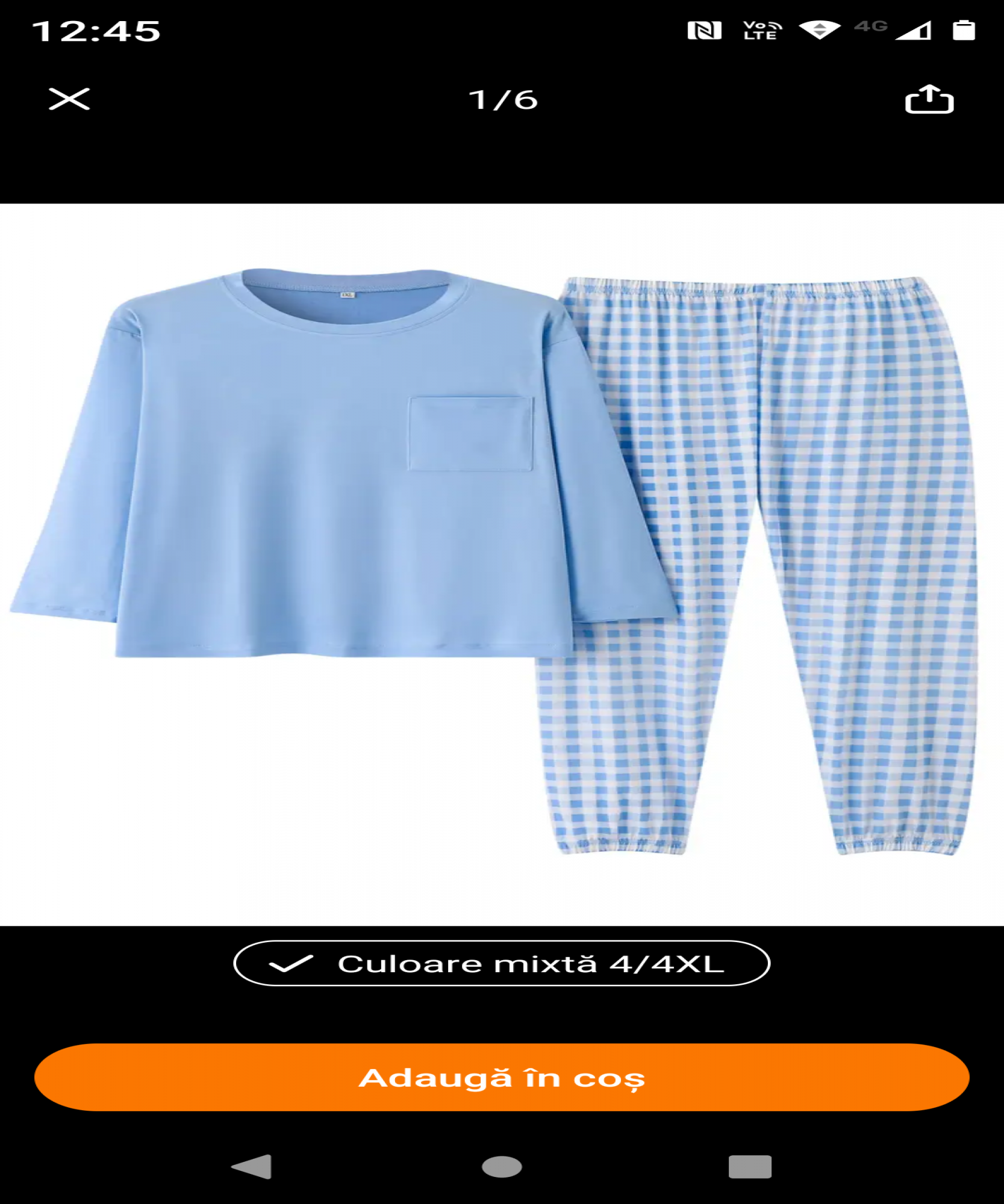Go to the home screen
The image size is (1004, 1204).
[501, 1167]
